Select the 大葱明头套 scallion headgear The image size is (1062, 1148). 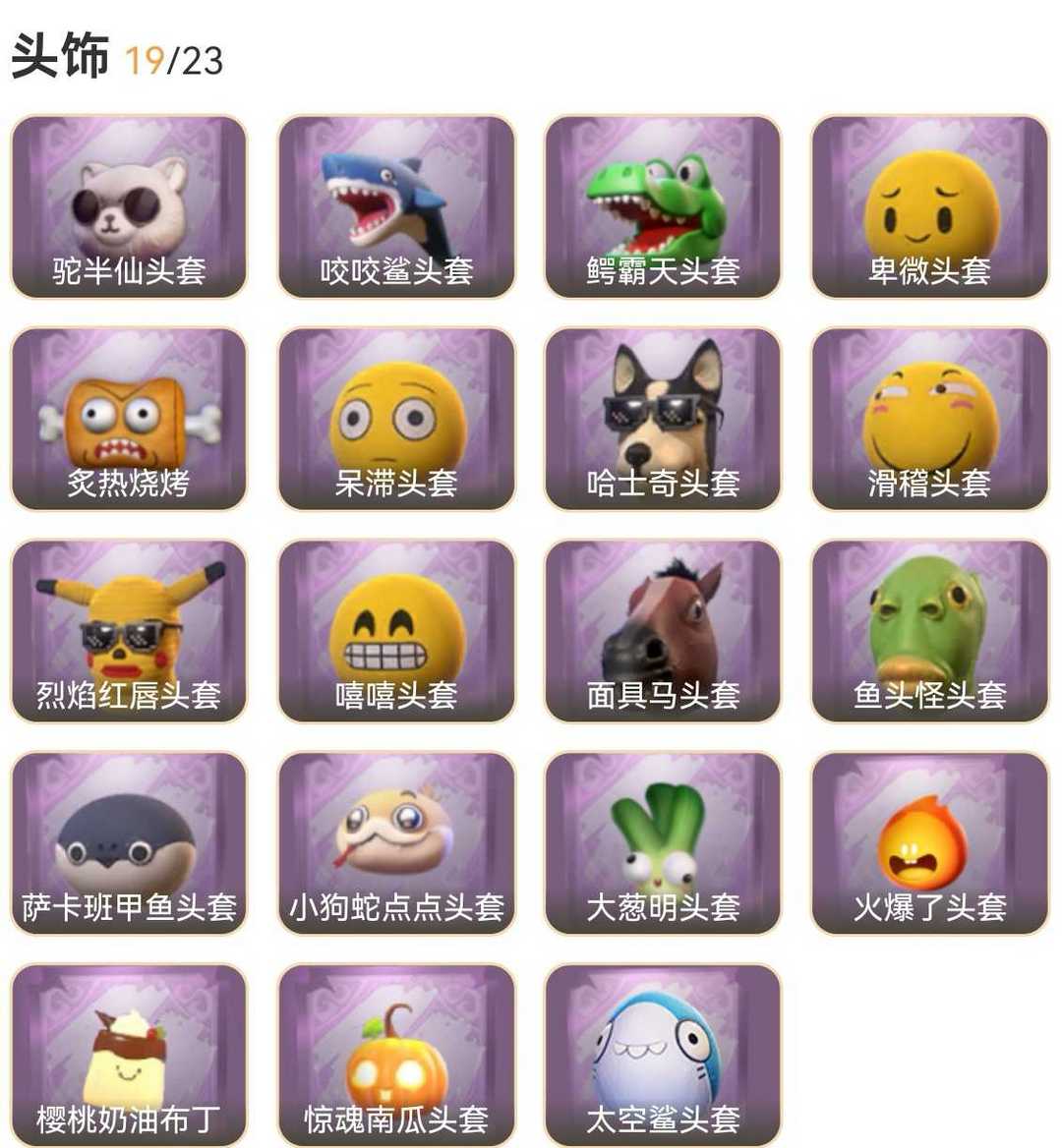(663, 844)
